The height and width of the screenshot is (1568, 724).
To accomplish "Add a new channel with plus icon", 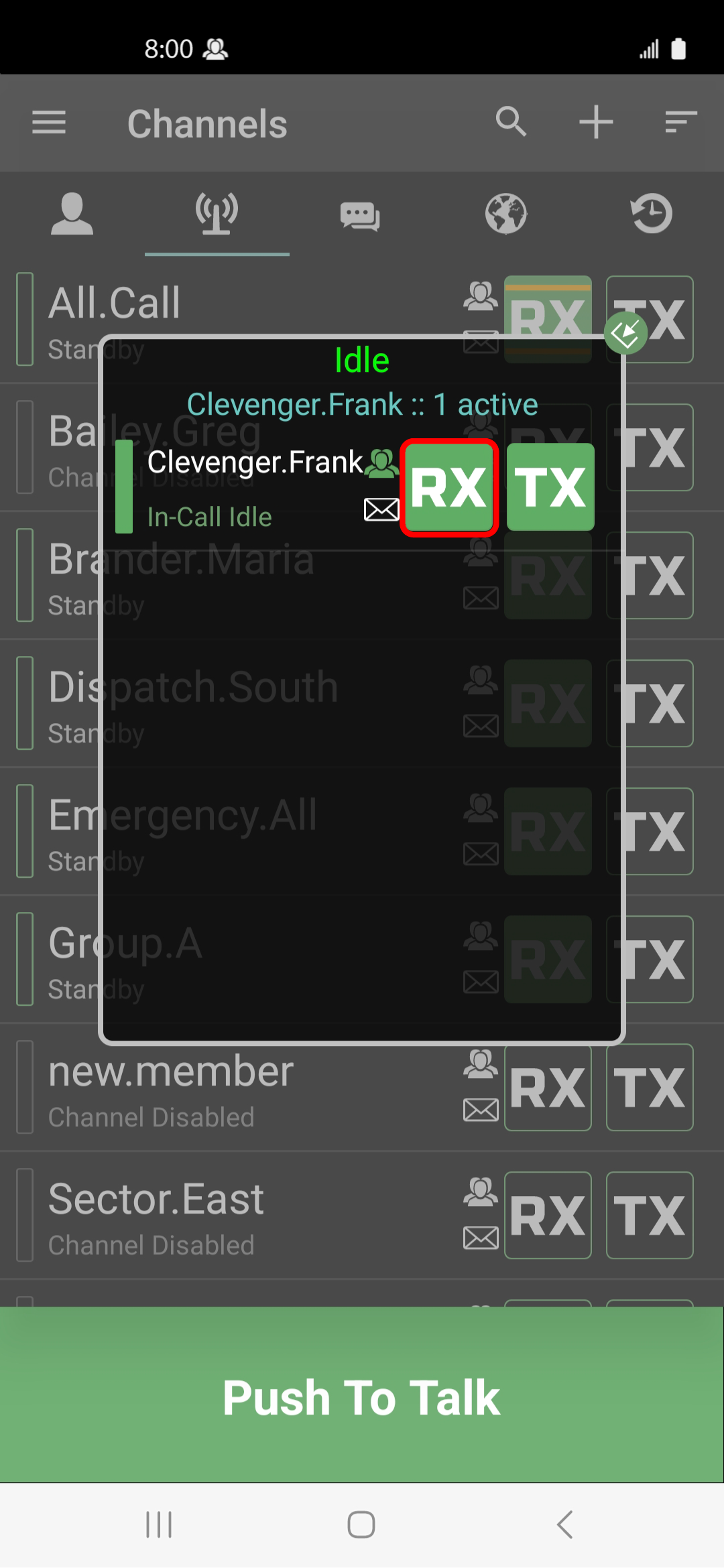I will coord(596,123).
